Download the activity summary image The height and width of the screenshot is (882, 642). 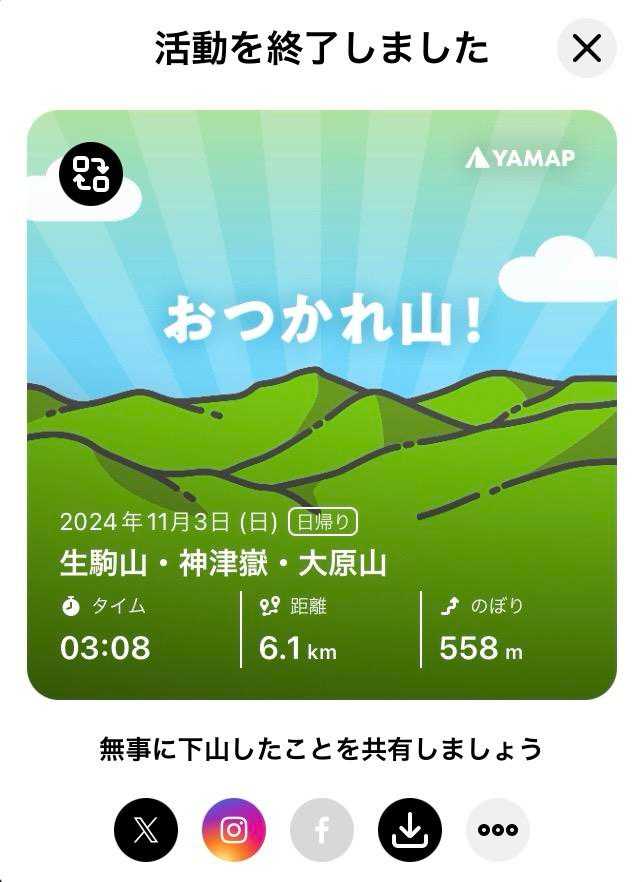pyautogui.click(x=409, y=830)
